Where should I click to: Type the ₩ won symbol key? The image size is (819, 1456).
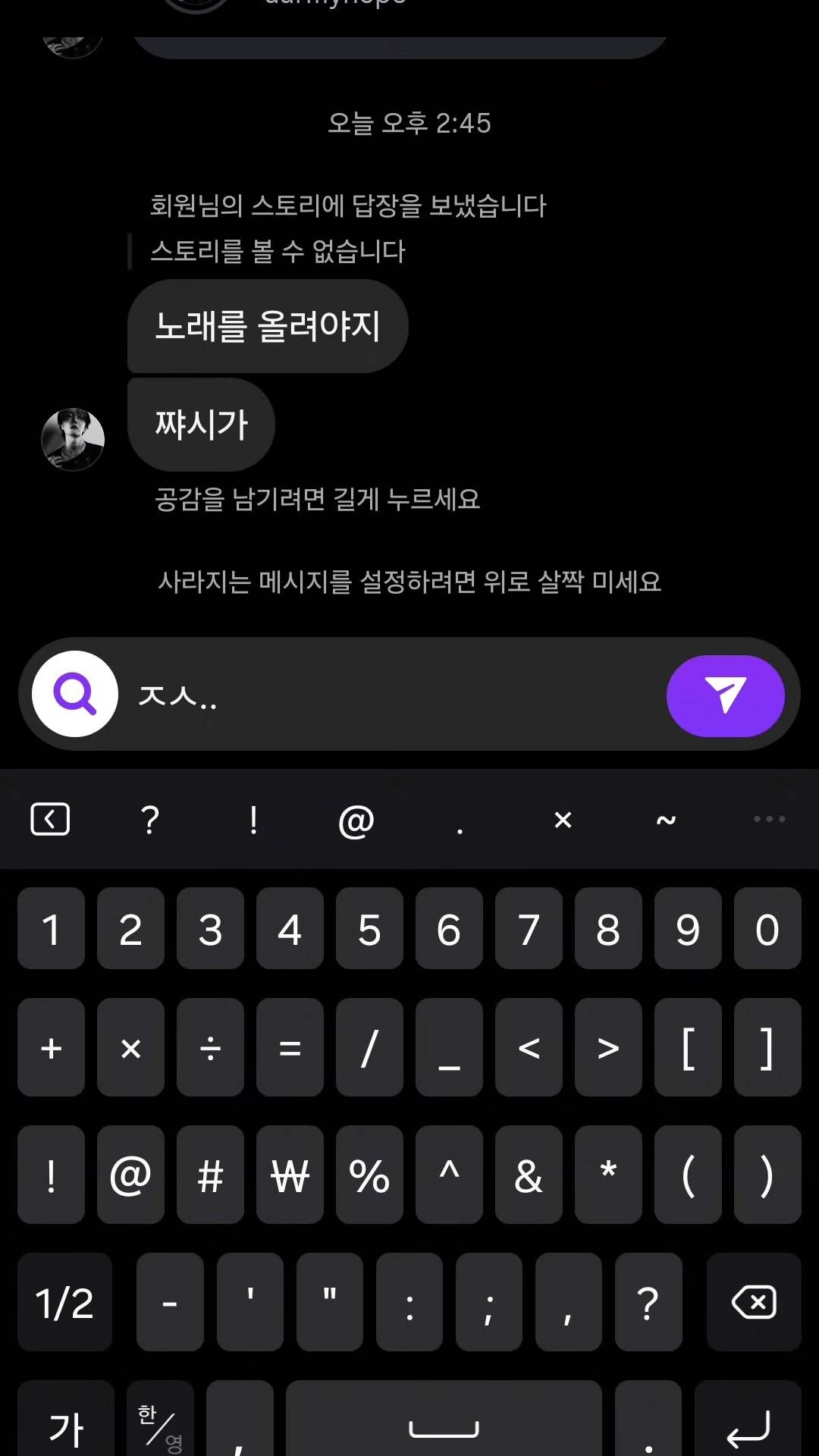290,1175
